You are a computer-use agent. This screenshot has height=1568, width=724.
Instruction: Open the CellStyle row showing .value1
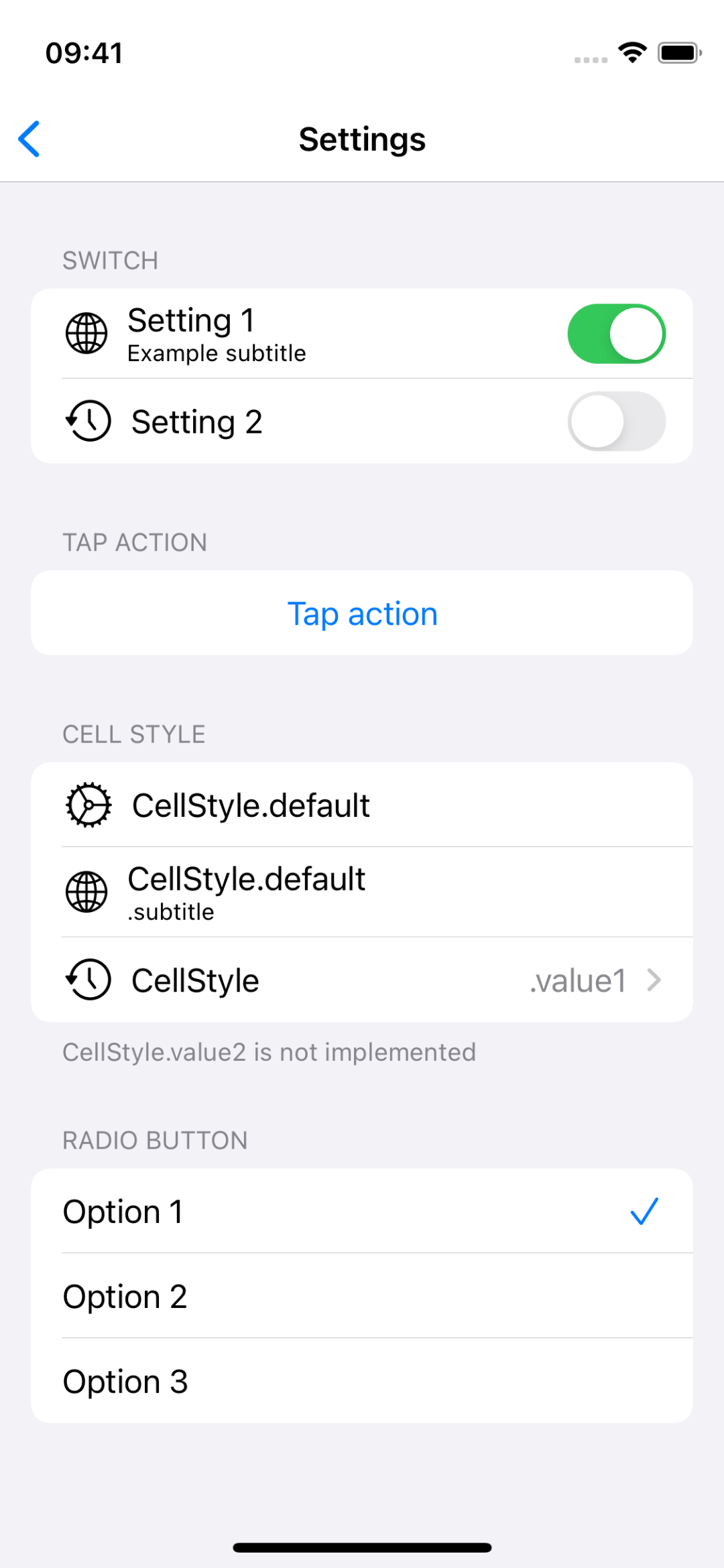pyautogui.click(x=362, y=980)
